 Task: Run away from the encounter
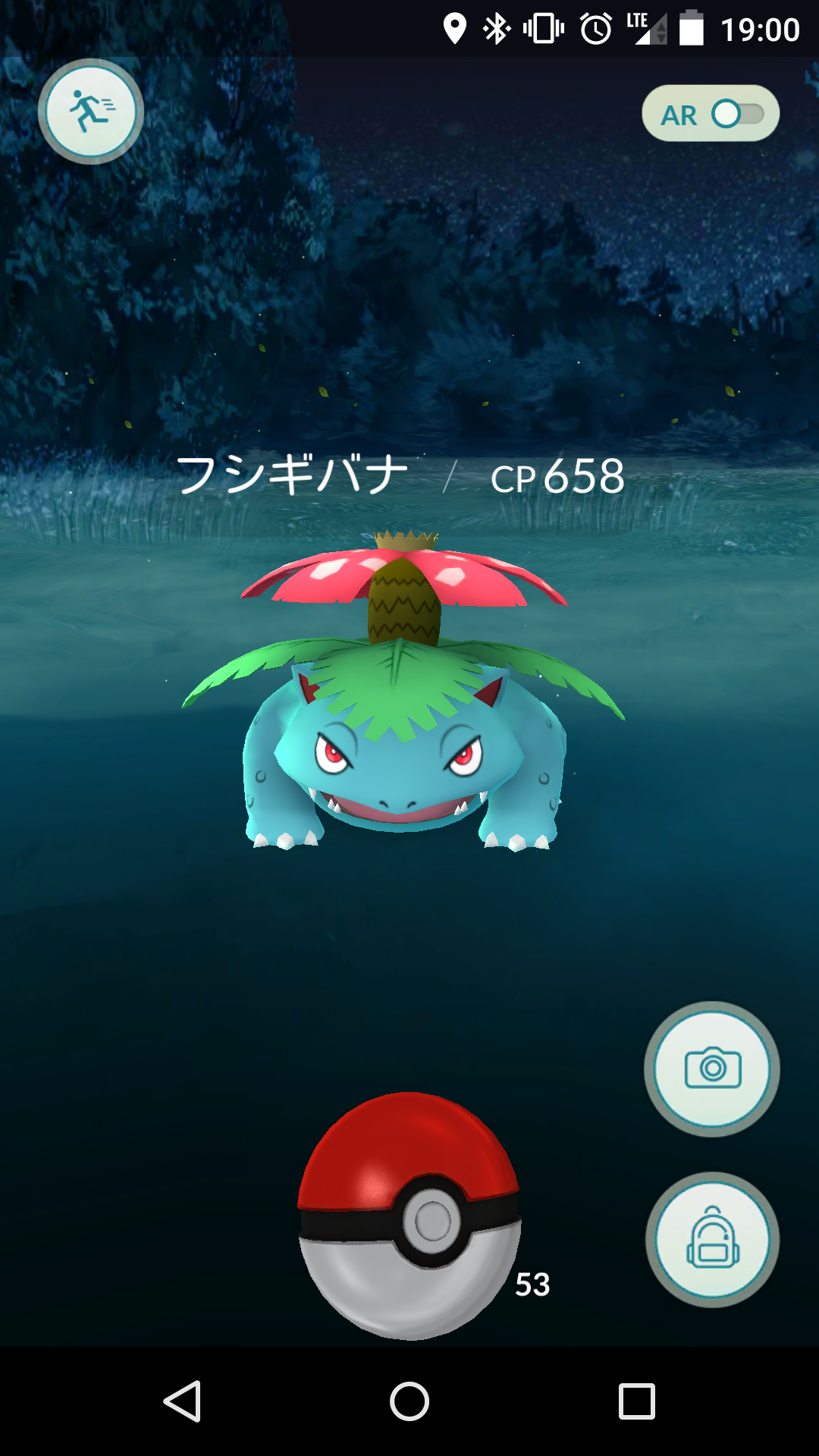(x=91, y=111)
